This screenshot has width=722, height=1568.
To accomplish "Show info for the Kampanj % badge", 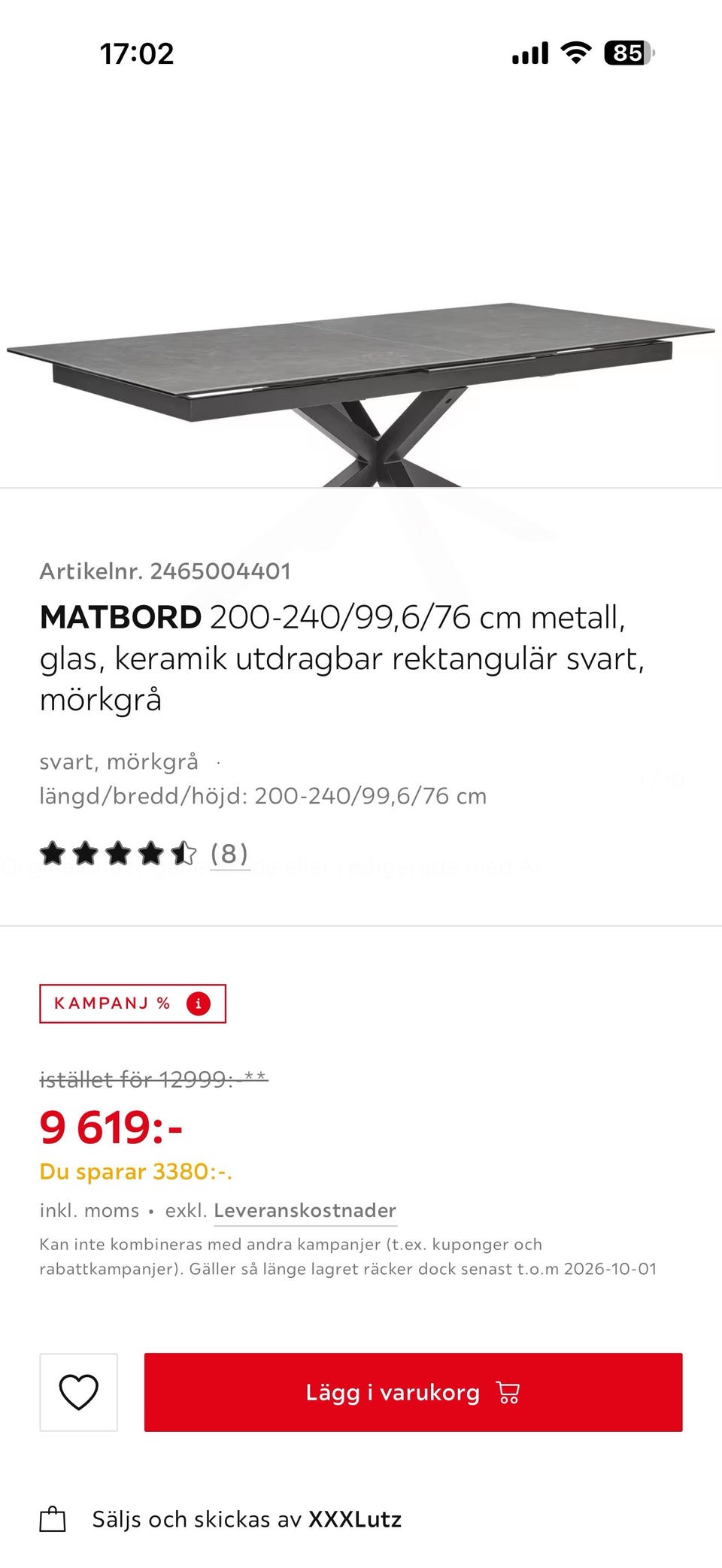I will pos(199,1003).
